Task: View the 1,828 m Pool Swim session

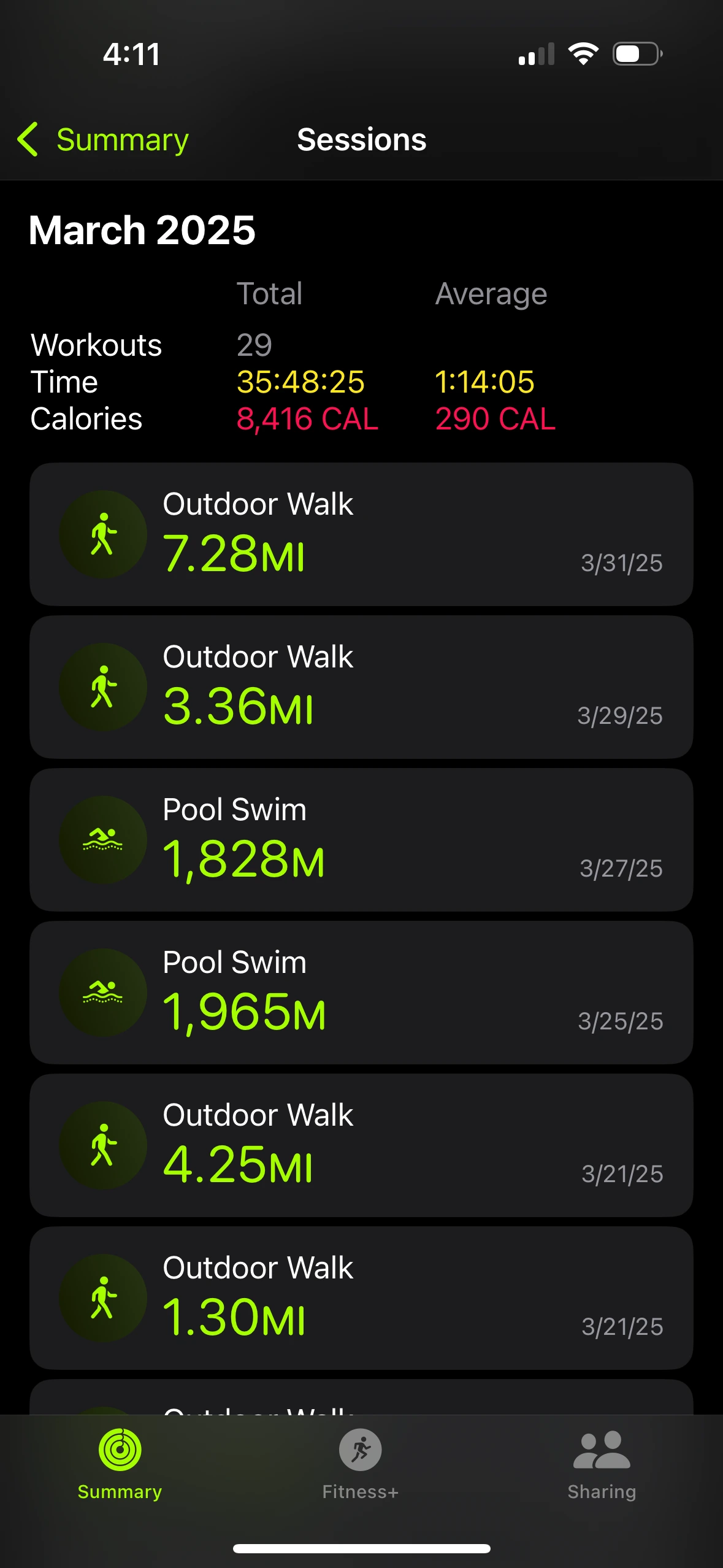Action: pyautogui.click(x=361, y=840)
